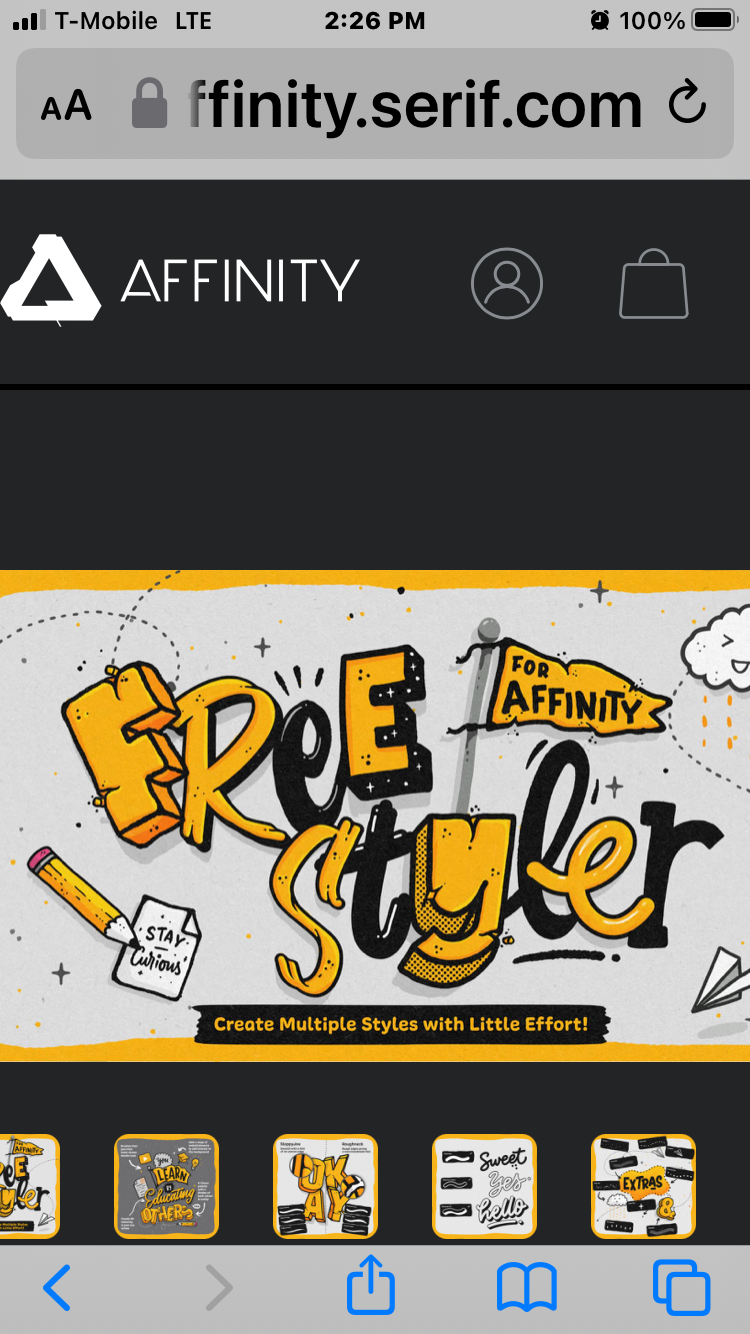Open the AA reader options menu
Viewport: 750px width, 1334px height.
(66, 105)
